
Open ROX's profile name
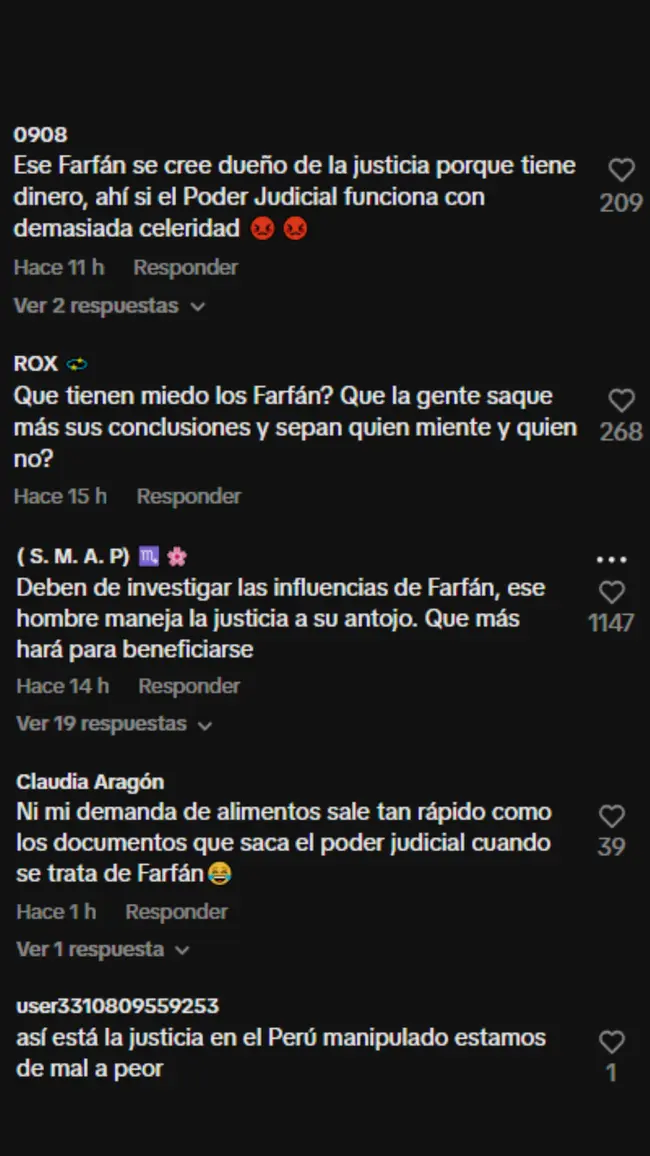[x=36, y=364]
